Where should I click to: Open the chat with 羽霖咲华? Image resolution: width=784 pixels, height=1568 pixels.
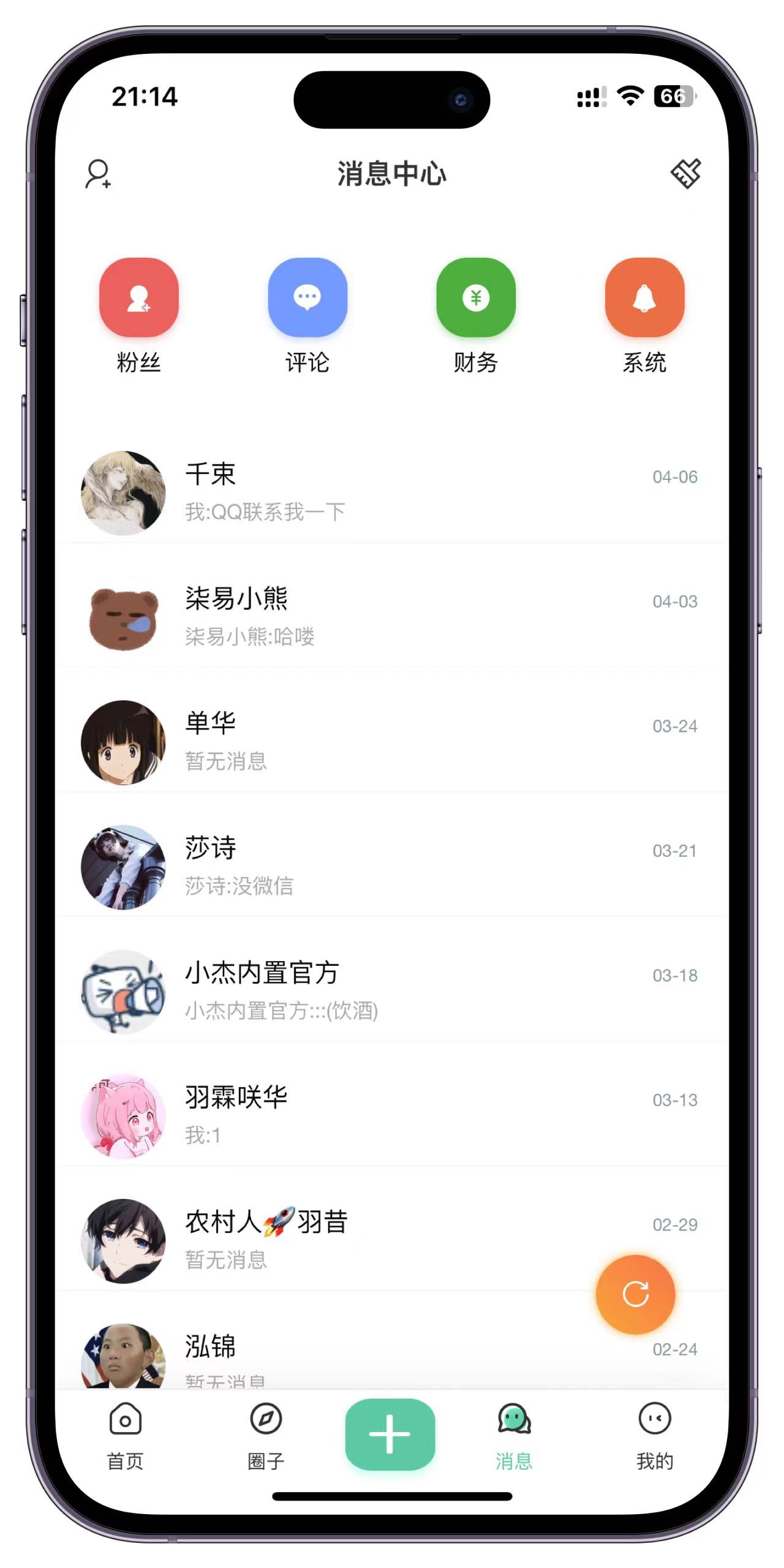(392, 1116)
